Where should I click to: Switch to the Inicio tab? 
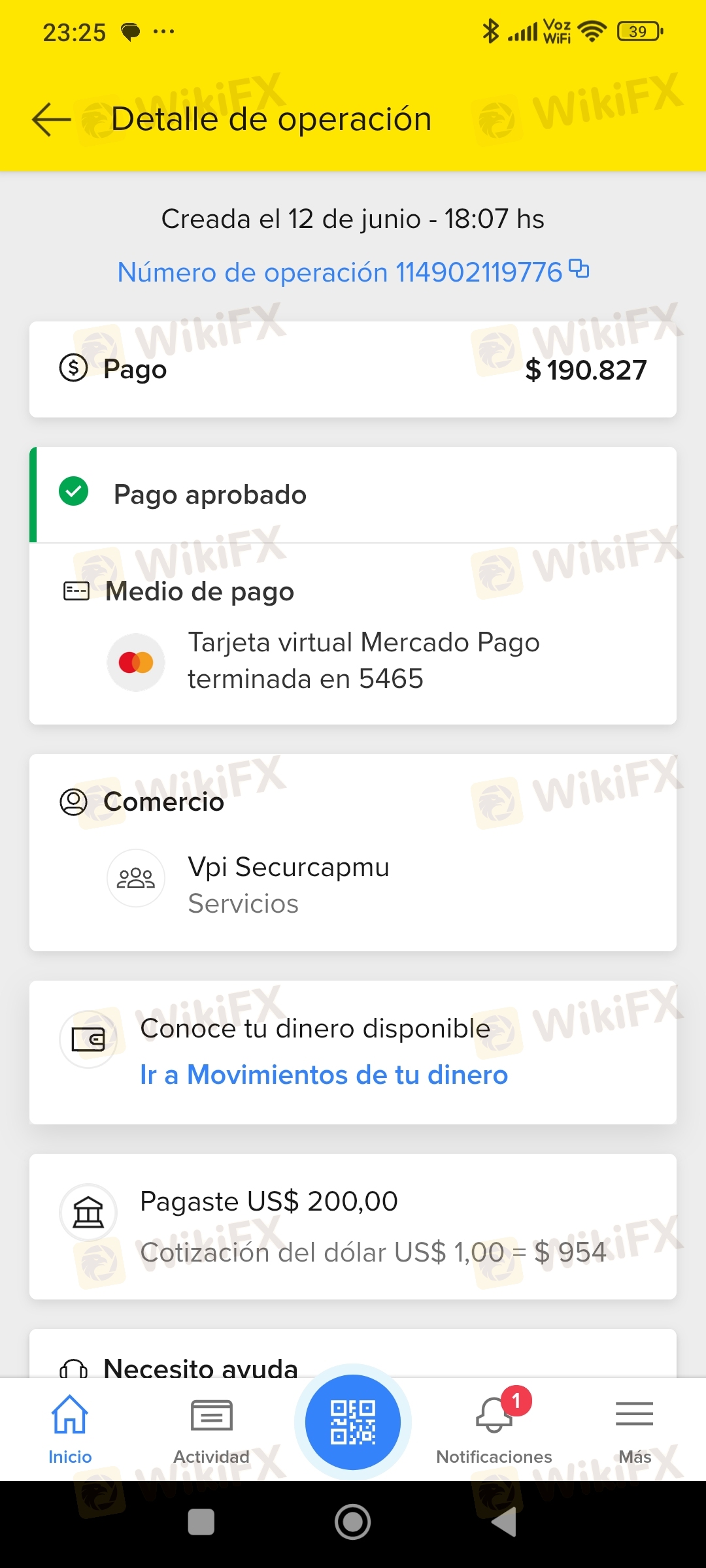pyautogui.click(x=70, y=1429)
